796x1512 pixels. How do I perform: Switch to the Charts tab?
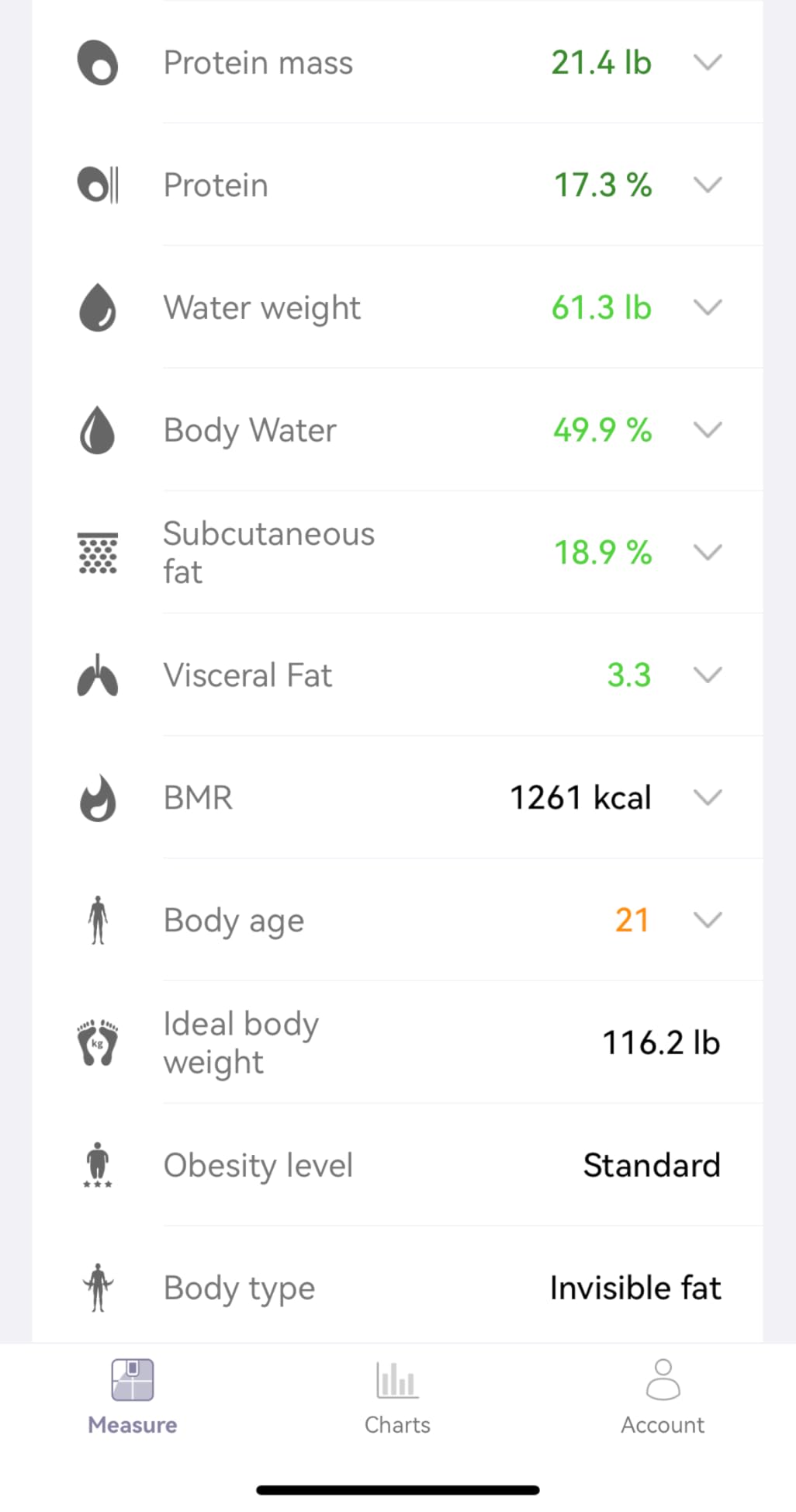[x=397, y=1397]
